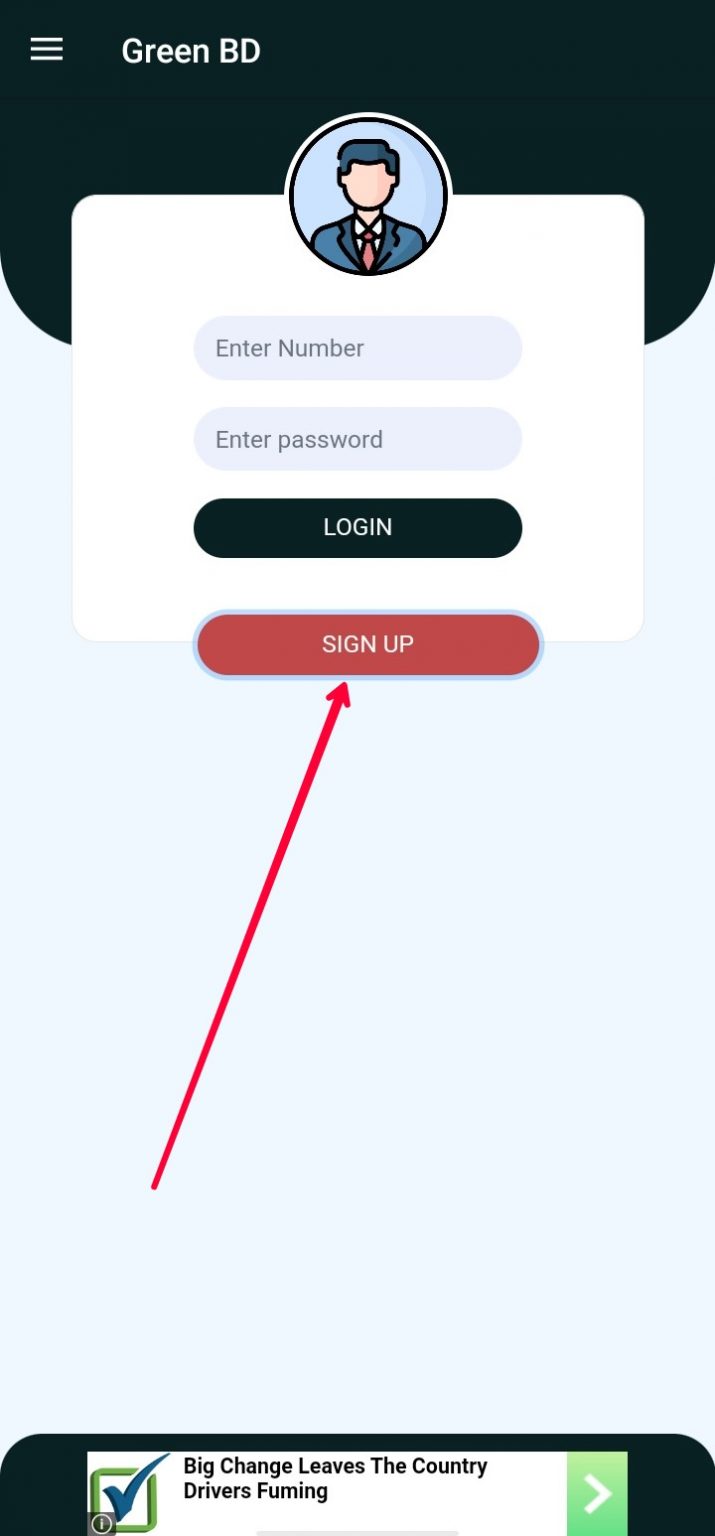Viewport: 715px width, 1536px height.
Task: Tap the LOGIN button
Action: tap(358, 527)
